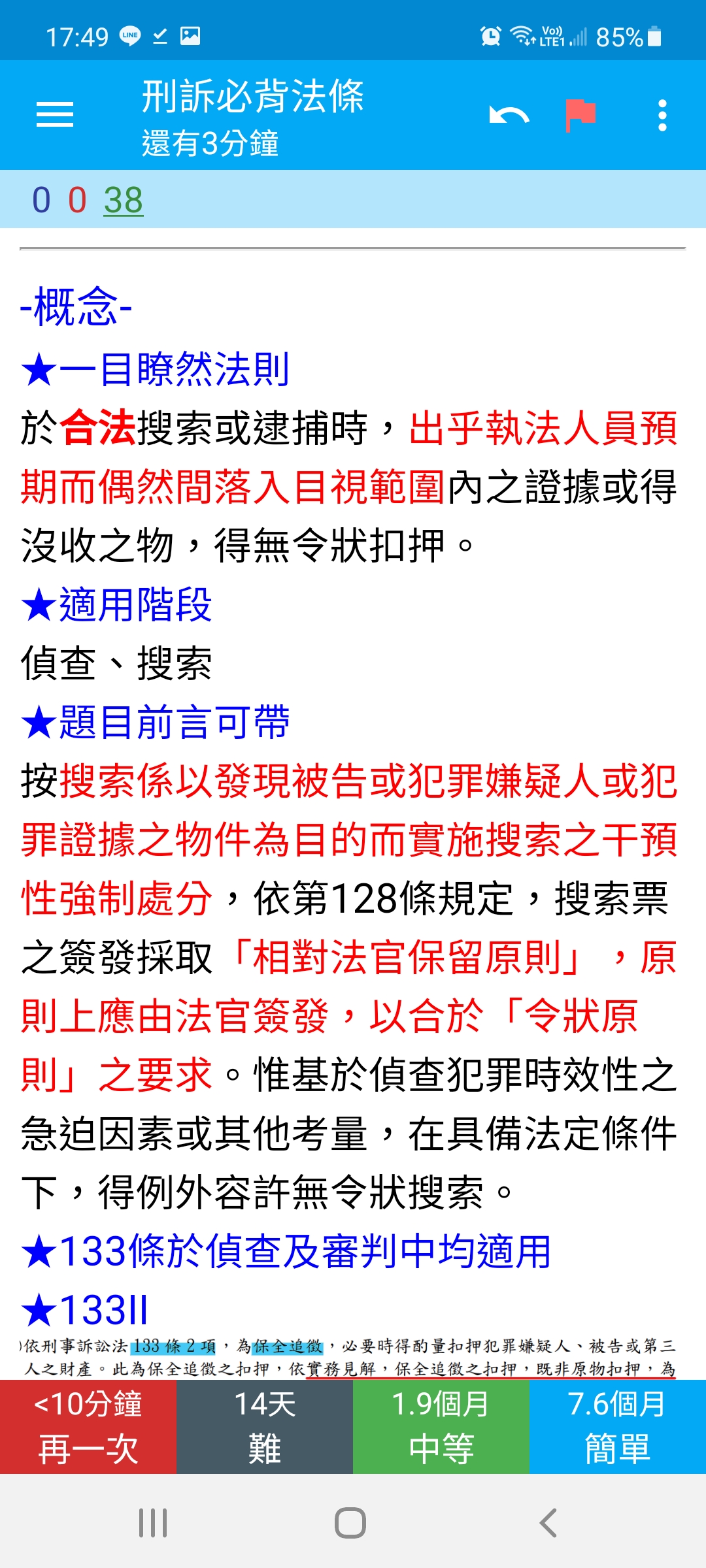Open the navigation drawer menu

tap(55, 115)
